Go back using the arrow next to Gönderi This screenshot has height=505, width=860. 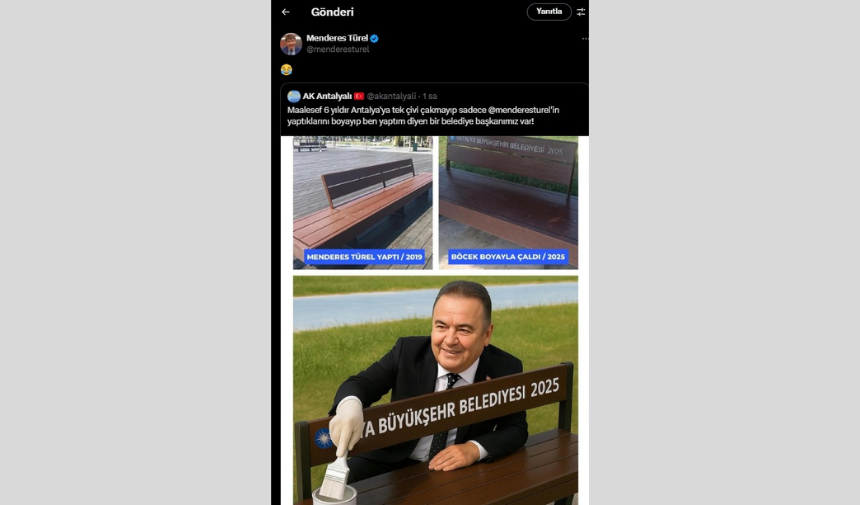pyautogui.click(x=286, y=12)
